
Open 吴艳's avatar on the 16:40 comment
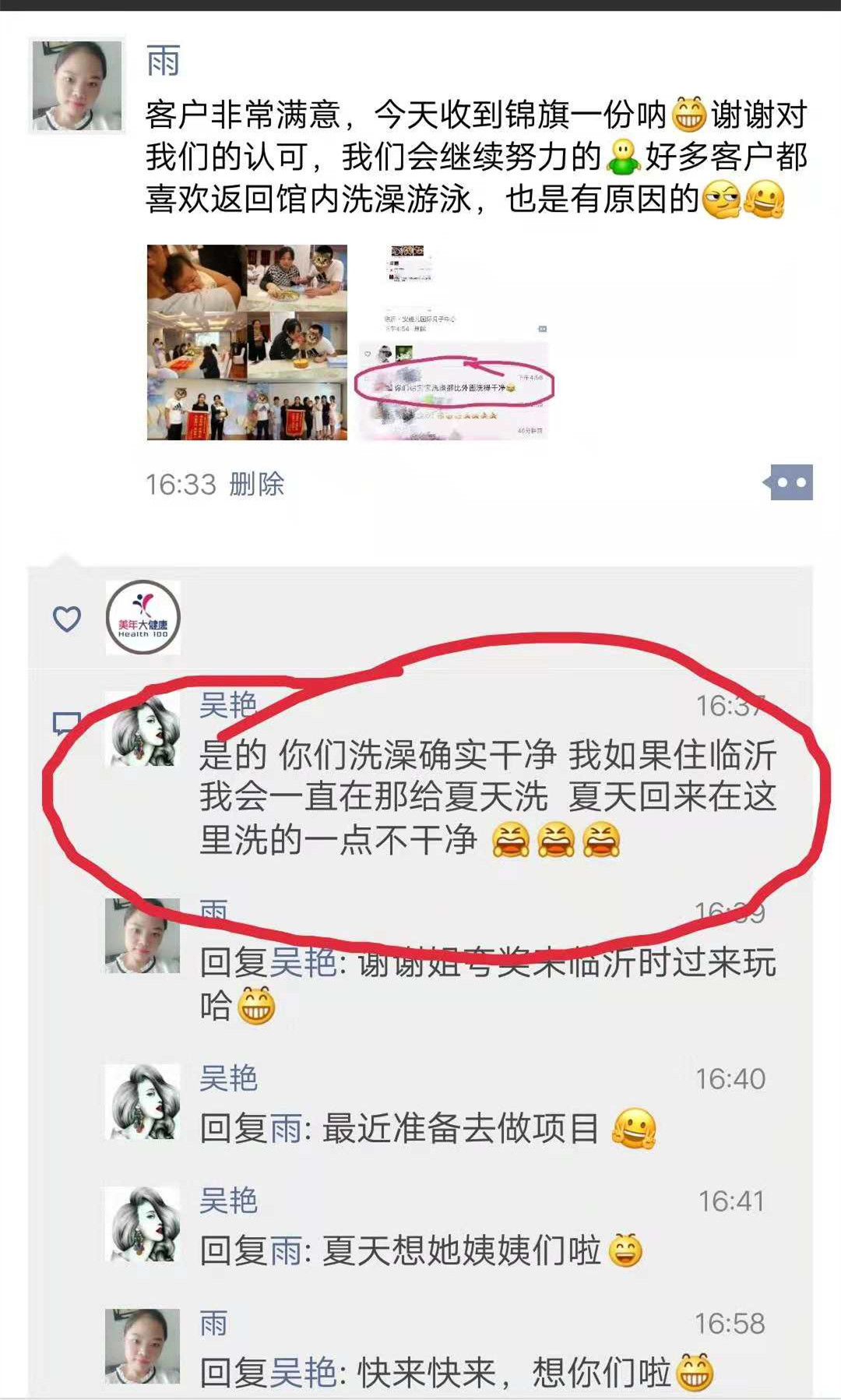coord(143,1102)
